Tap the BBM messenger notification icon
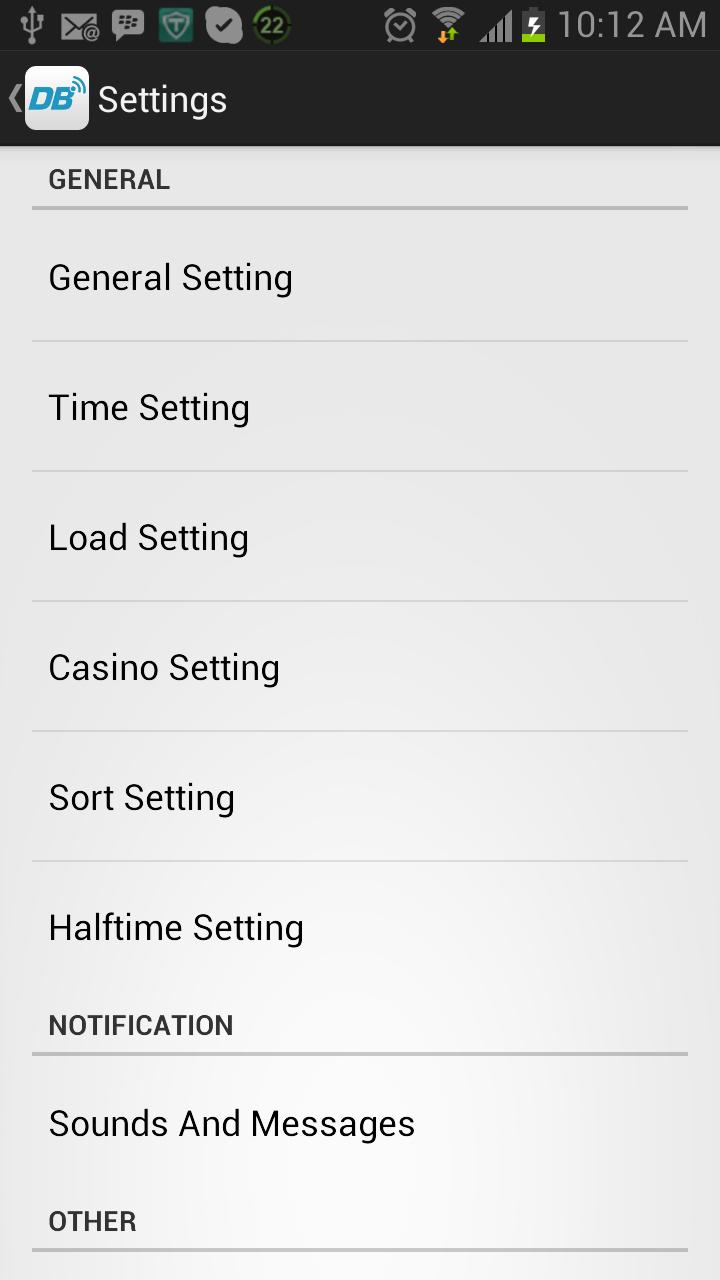720x1280 pixels. [128, 24]
